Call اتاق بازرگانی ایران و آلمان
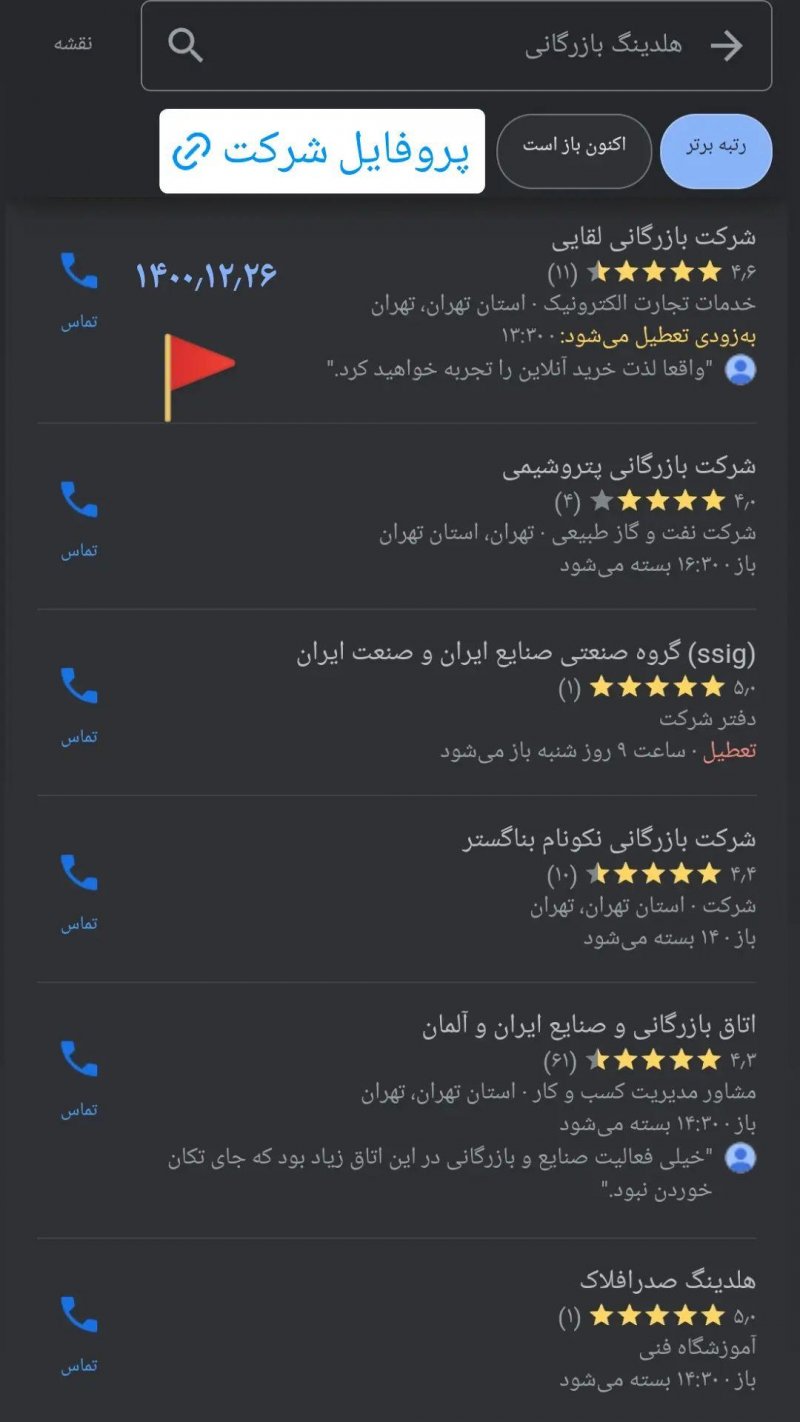Image resolution: width=800 pixels, height=1422 pixels. [79, 1071]
